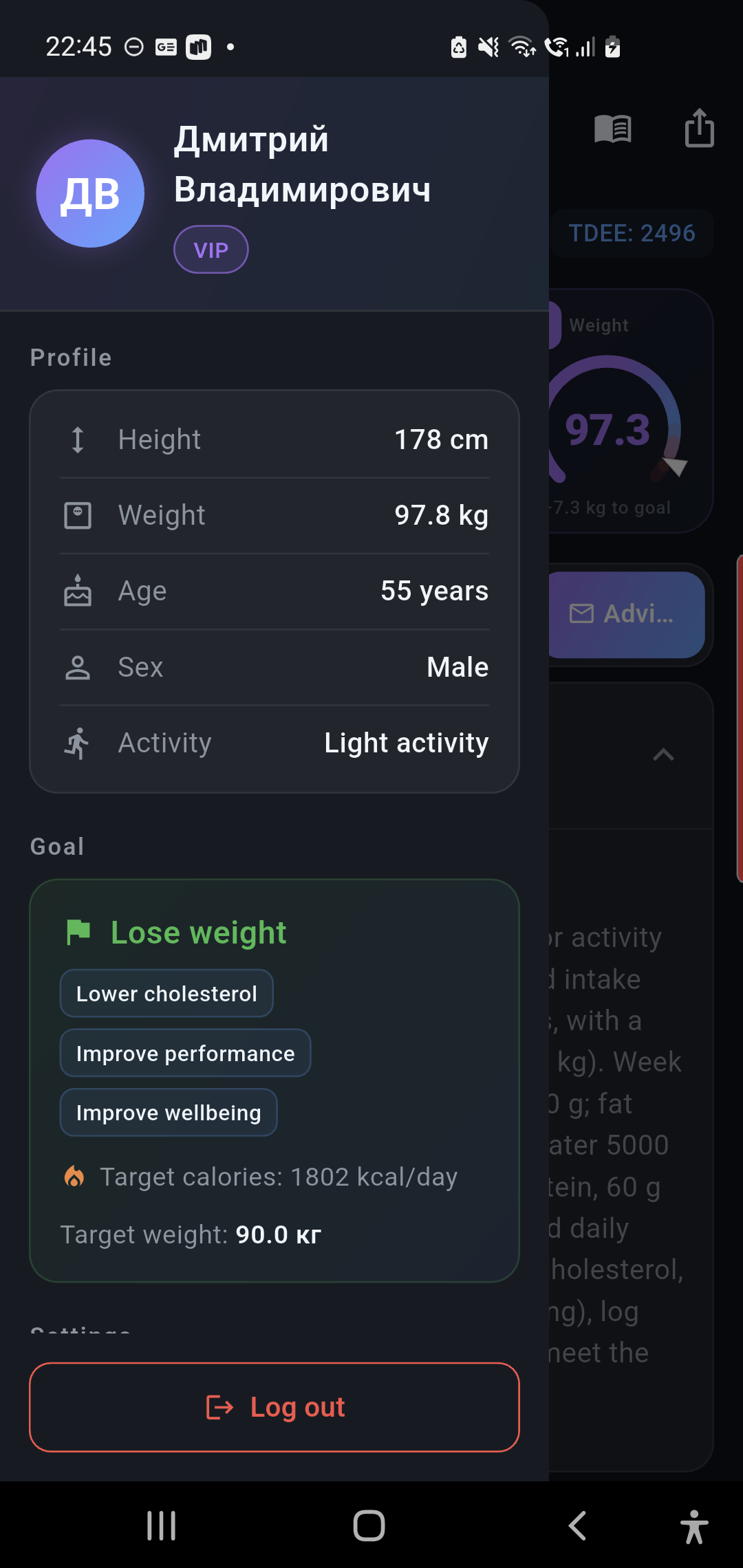Viewport: 743px width, 1568px height.
Task: Tap the VIP badge
Action: point(211,250)
